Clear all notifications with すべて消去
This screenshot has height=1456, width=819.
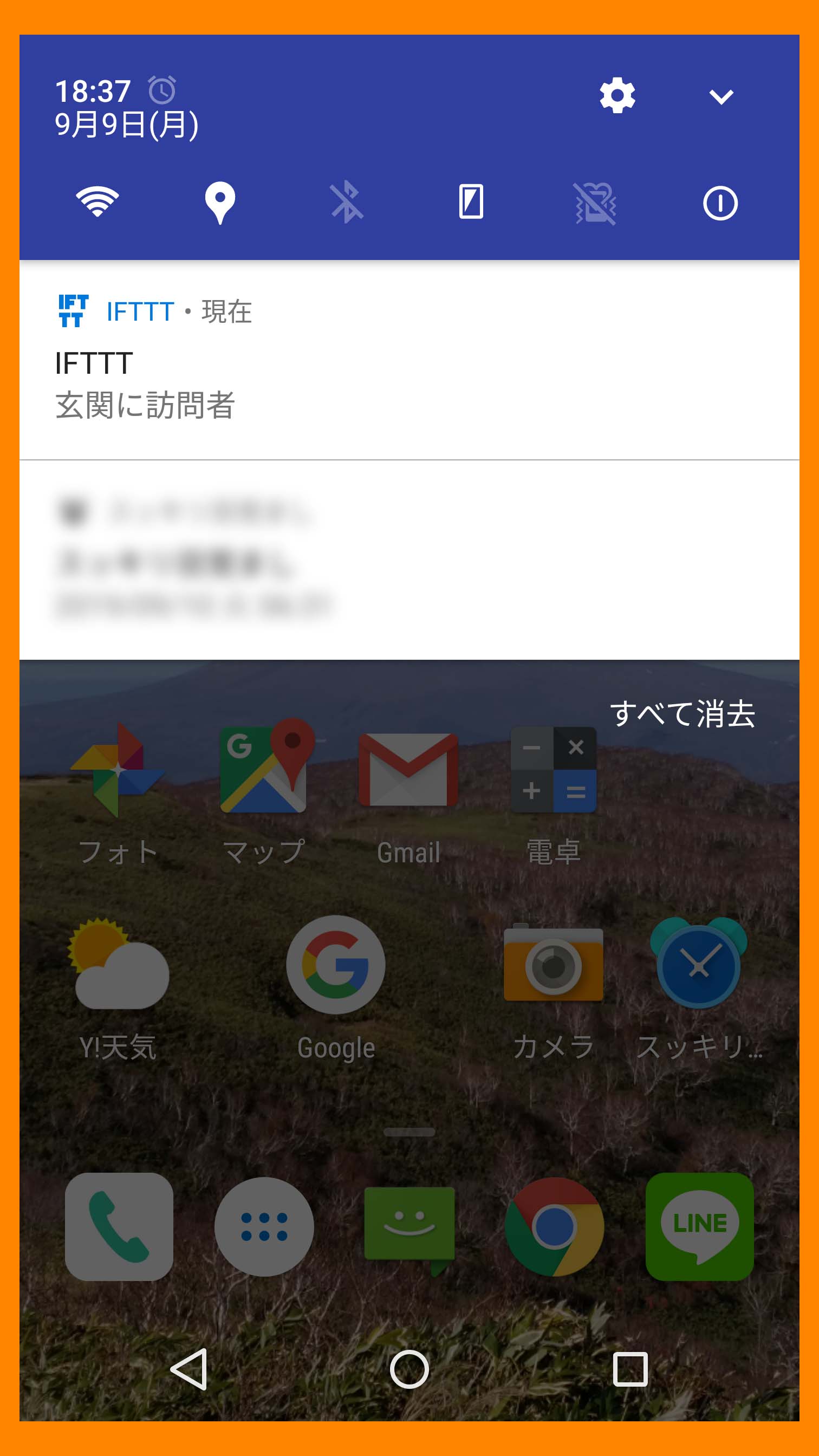(x=682, y=714)
